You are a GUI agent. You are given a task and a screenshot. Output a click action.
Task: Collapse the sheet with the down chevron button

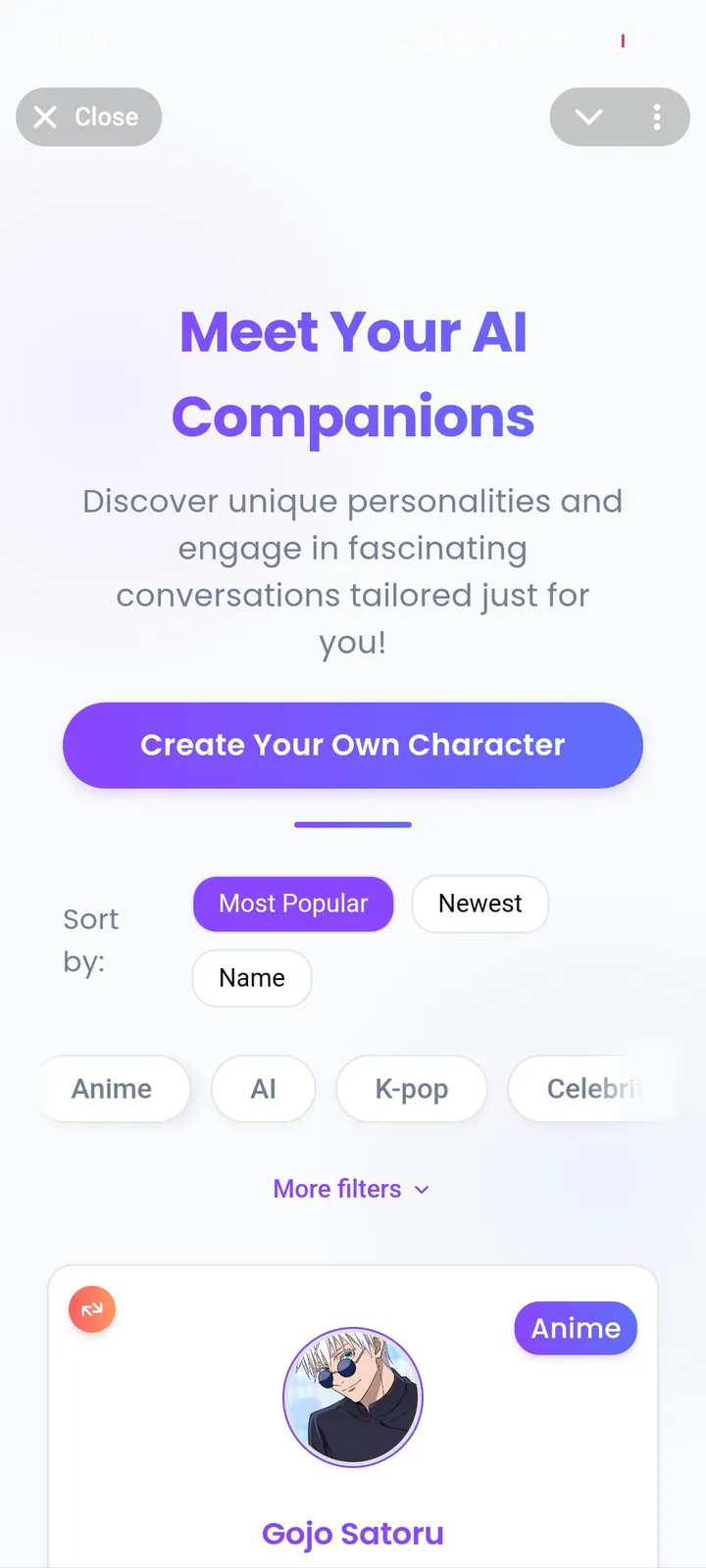(588, 117)
